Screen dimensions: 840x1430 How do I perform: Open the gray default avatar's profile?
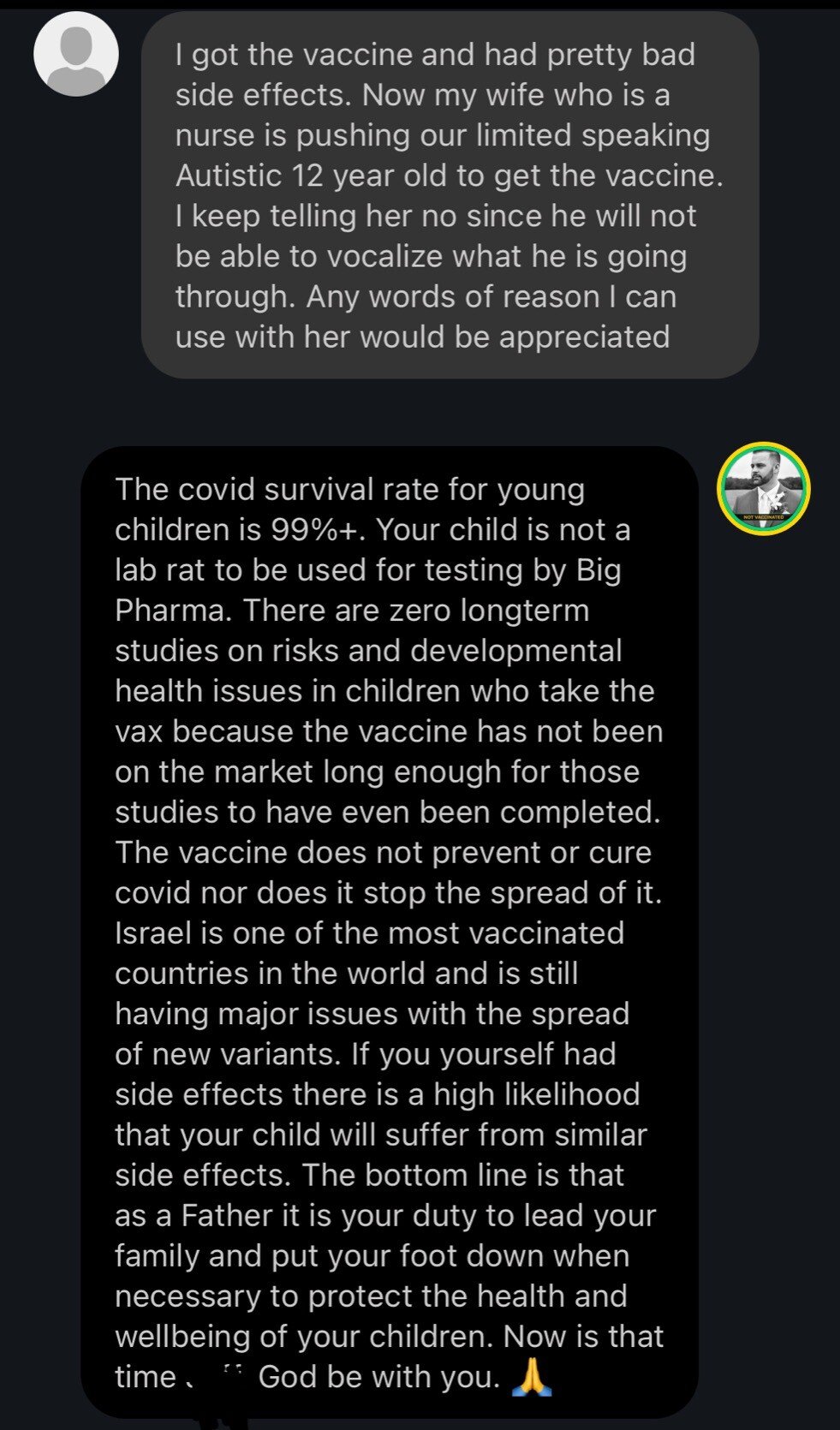coord(75,54)
